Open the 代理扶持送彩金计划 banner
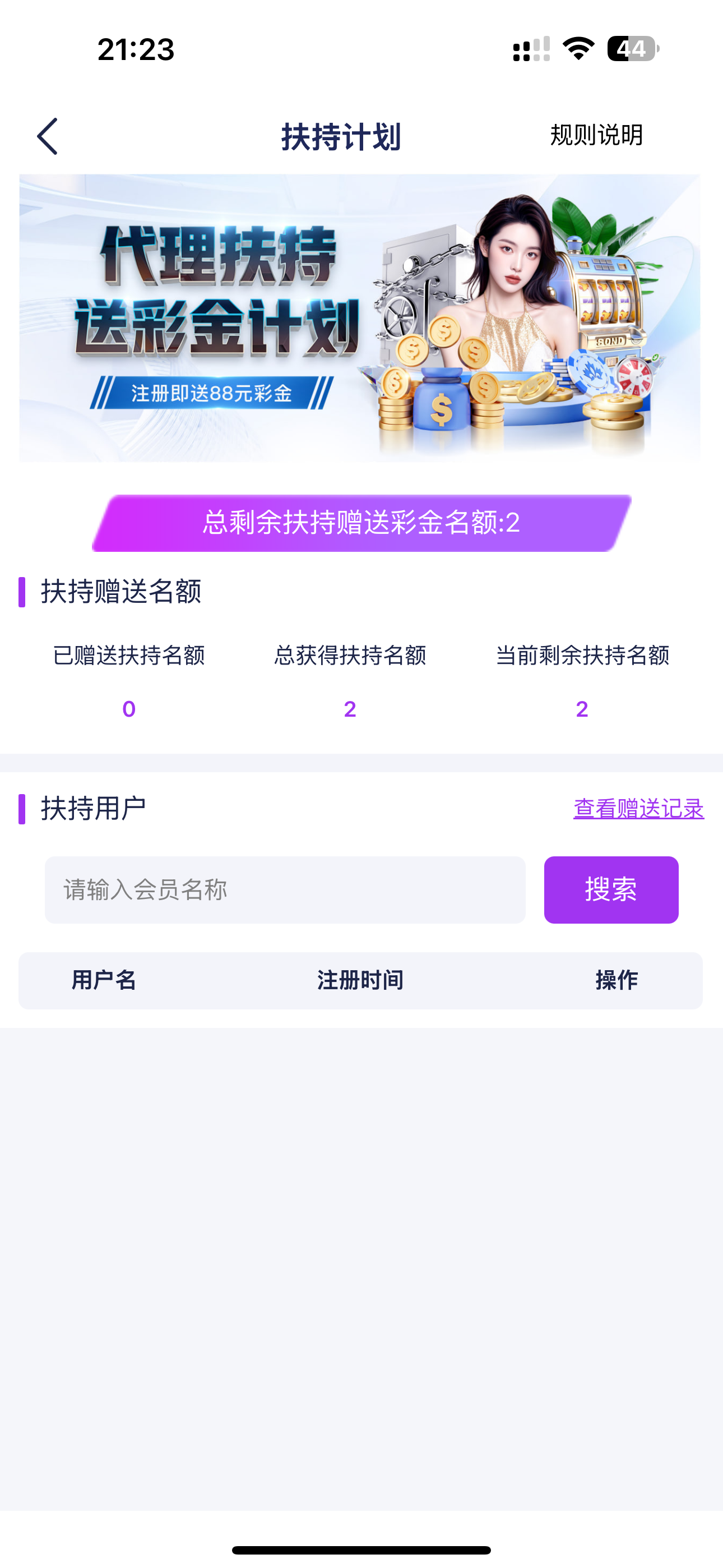 [359, 318]
